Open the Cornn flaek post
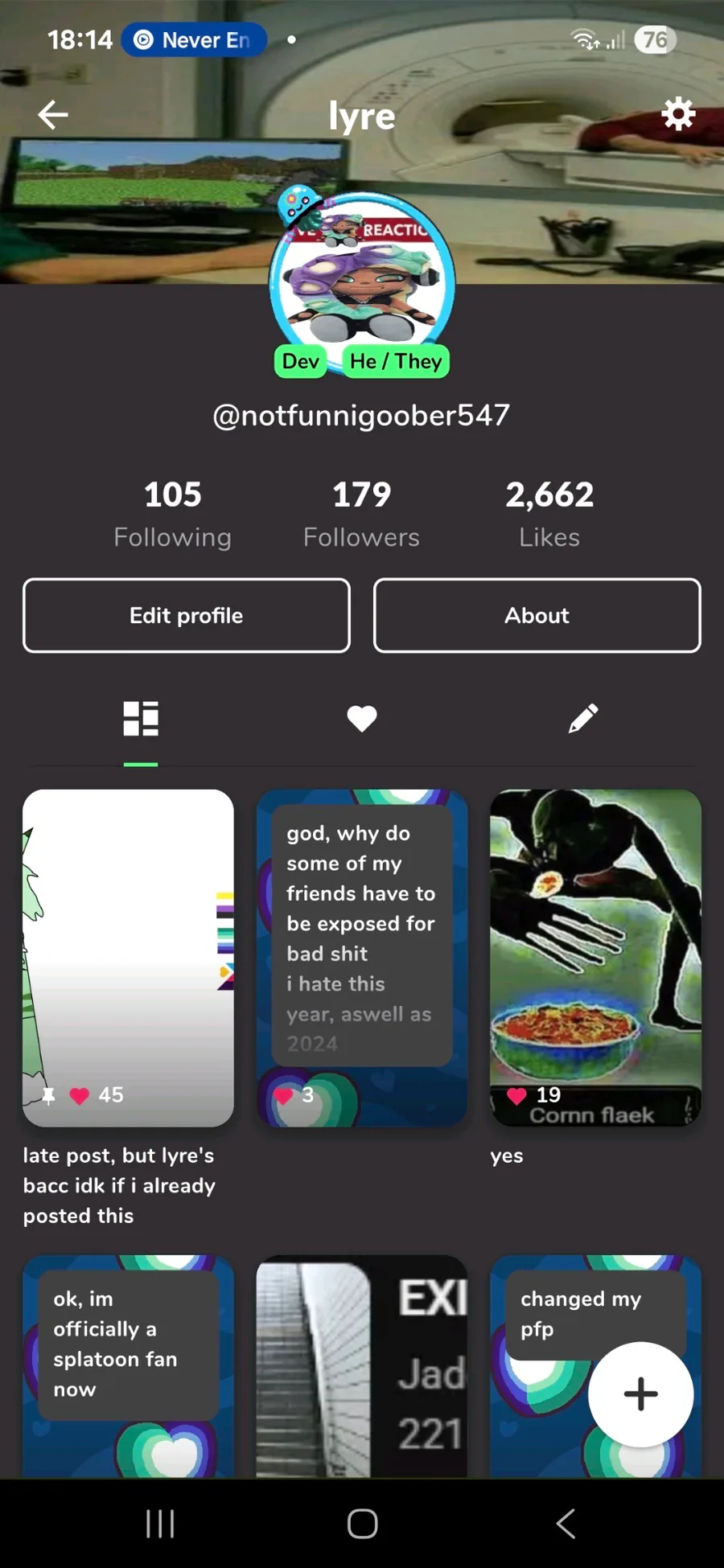Viewport: 724px width, 1568px height. pos(595,958)
